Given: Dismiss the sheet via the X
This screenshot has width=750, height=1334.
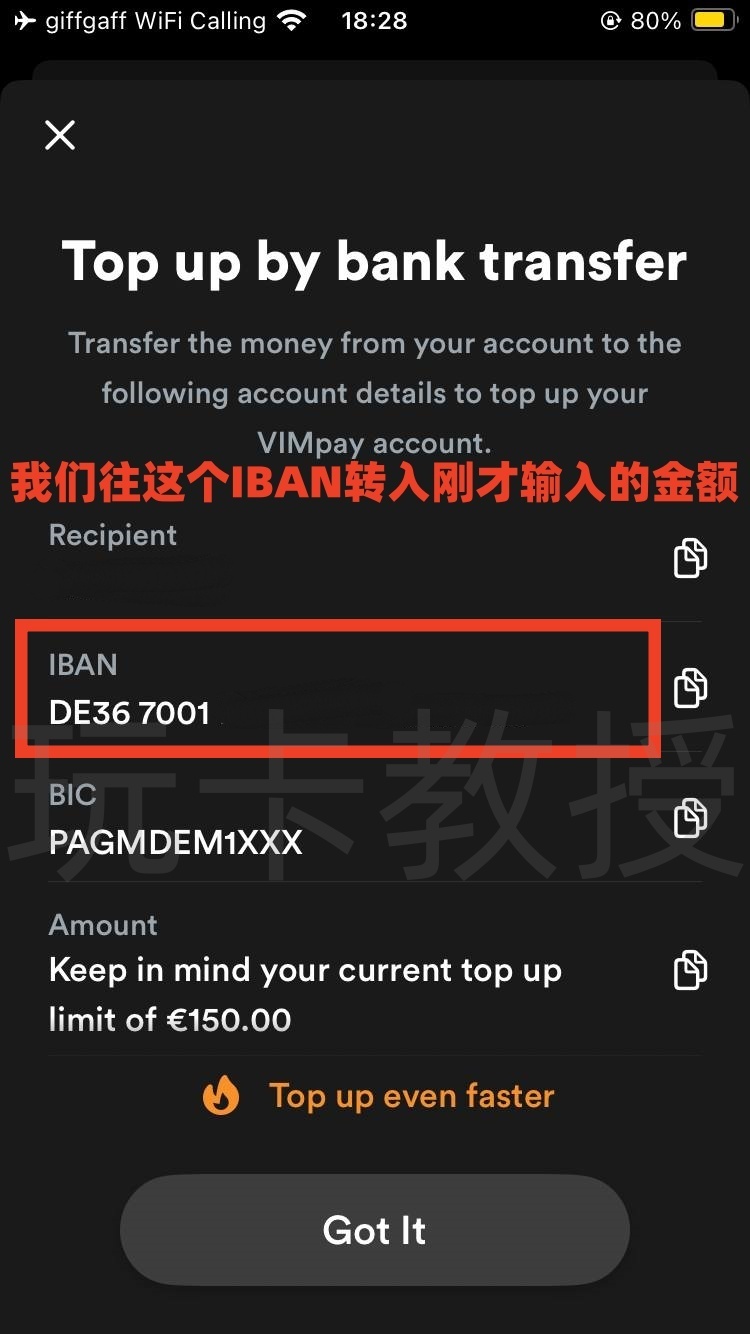Looking at the screenshot, I should point(59,135).
